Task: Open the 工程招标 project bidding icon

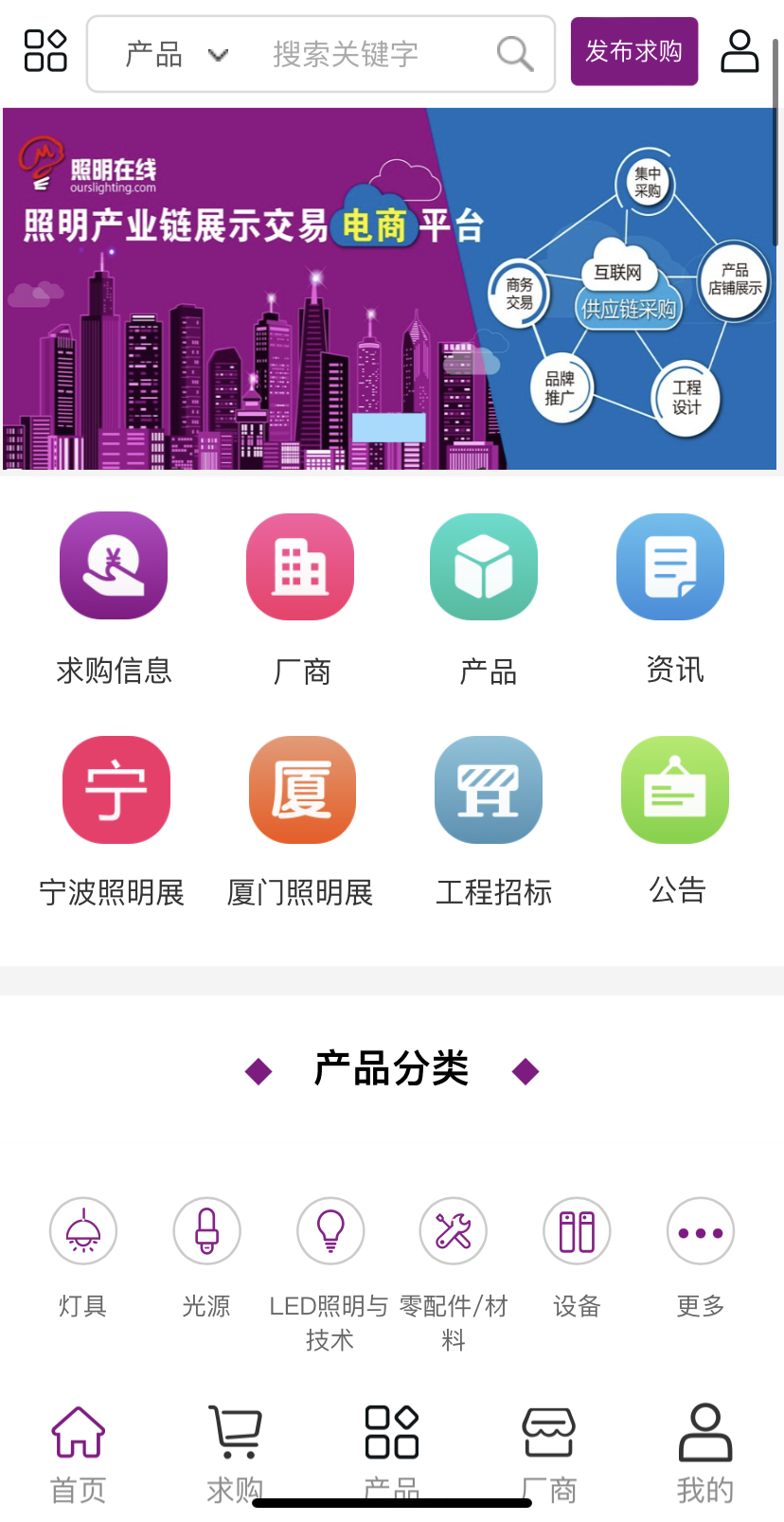Action: [x=489, y=790]
